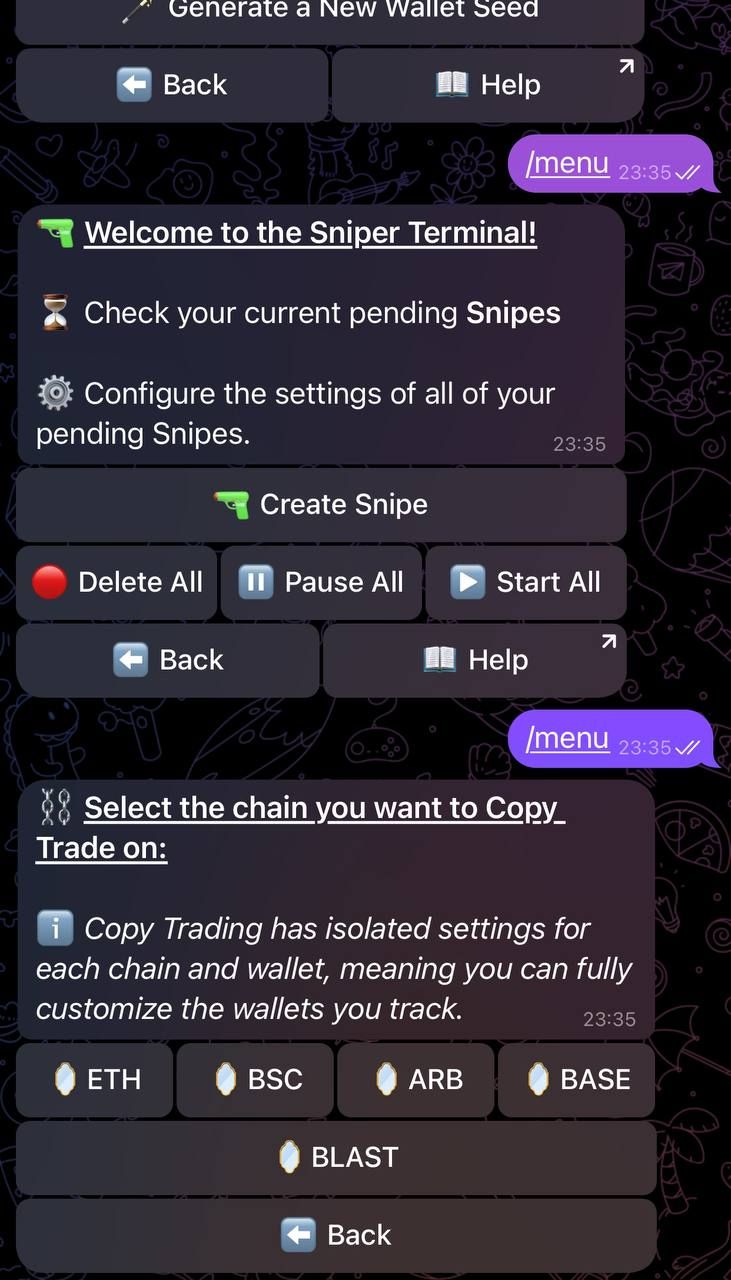This screenshot has width=731, height=1280.
Task: Select BSC as the copy trade chain
Action: 255,1079
